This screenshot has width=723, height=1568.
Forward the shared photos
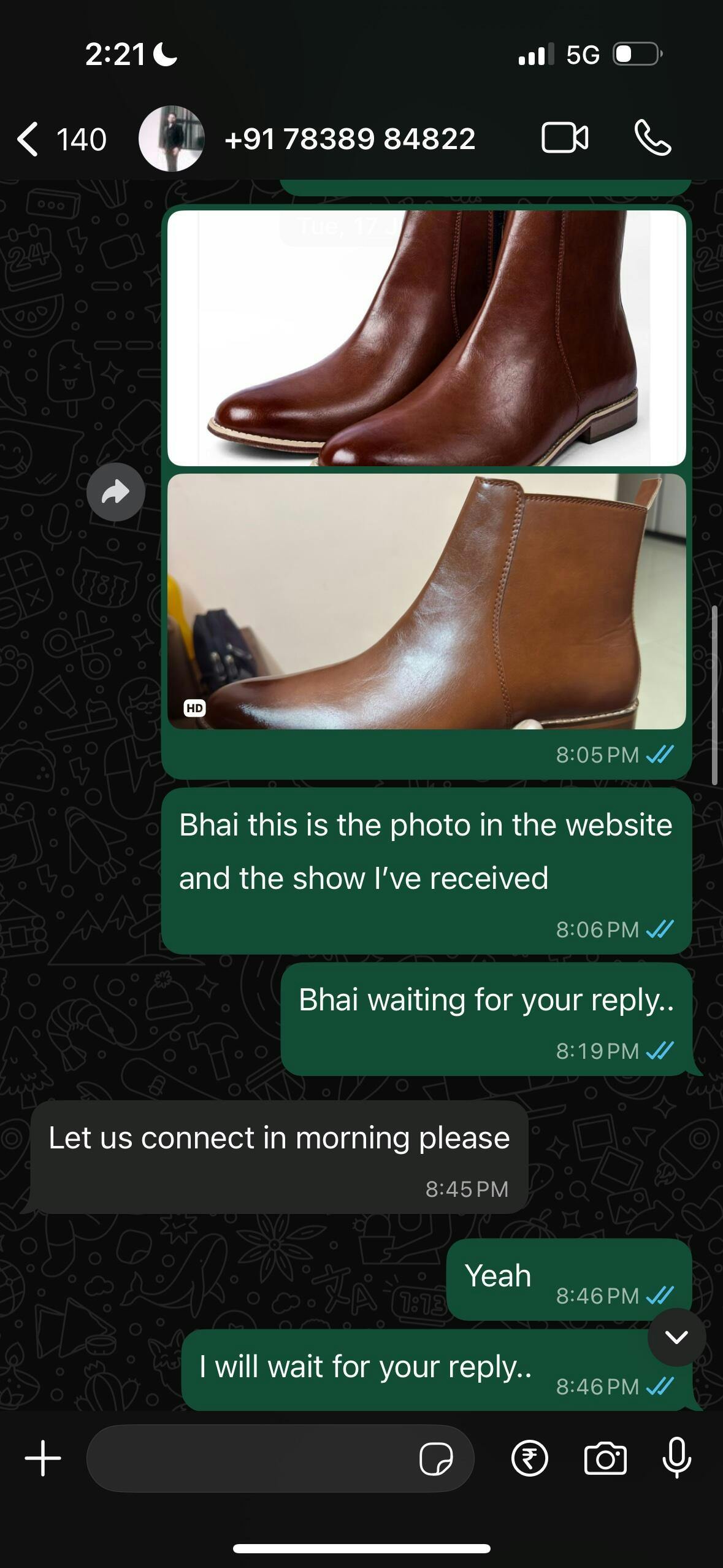pyautogui.click(x=116, y=492)
